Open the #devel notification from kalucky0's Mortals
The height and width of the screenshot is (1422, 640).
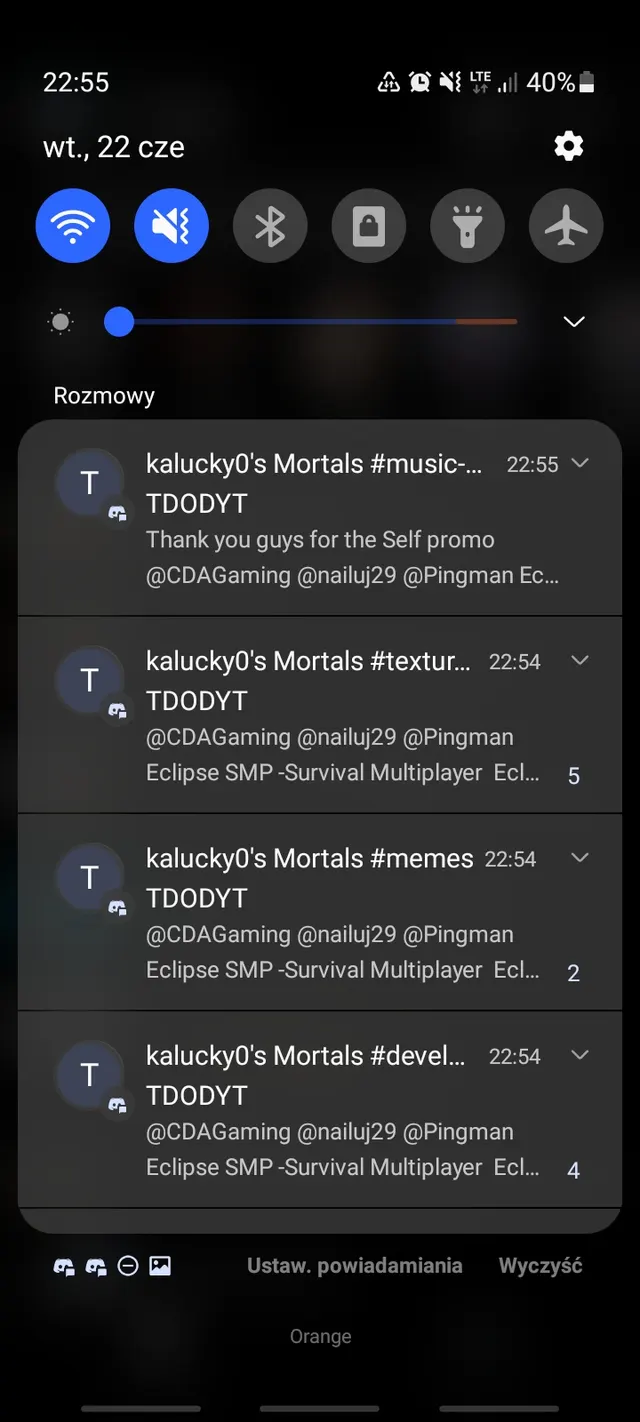click(320, 1108)
